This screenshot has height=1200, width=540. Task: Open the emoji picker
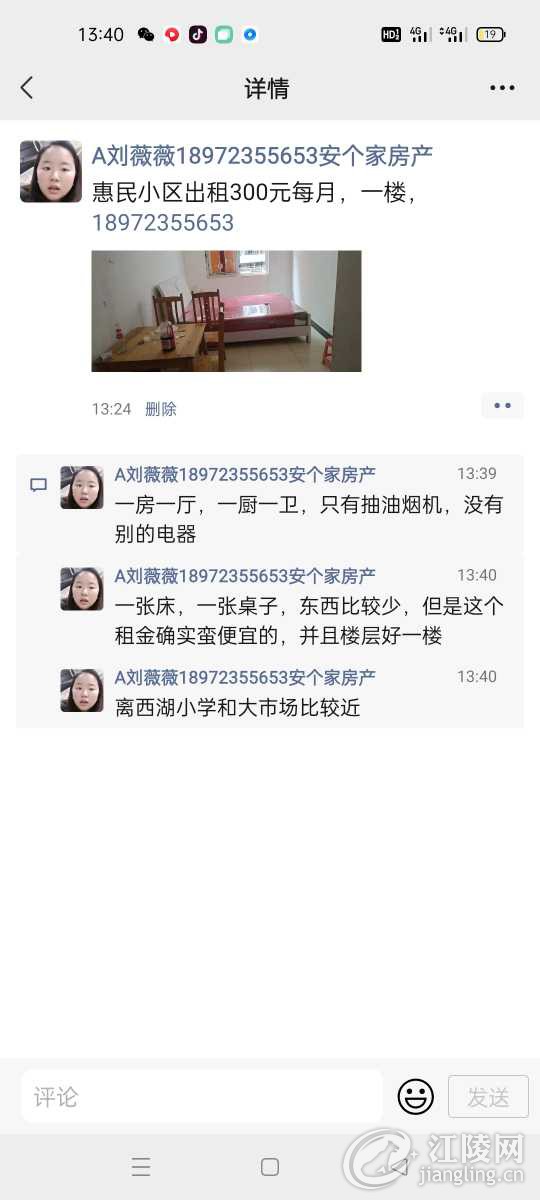point(415,1097)
